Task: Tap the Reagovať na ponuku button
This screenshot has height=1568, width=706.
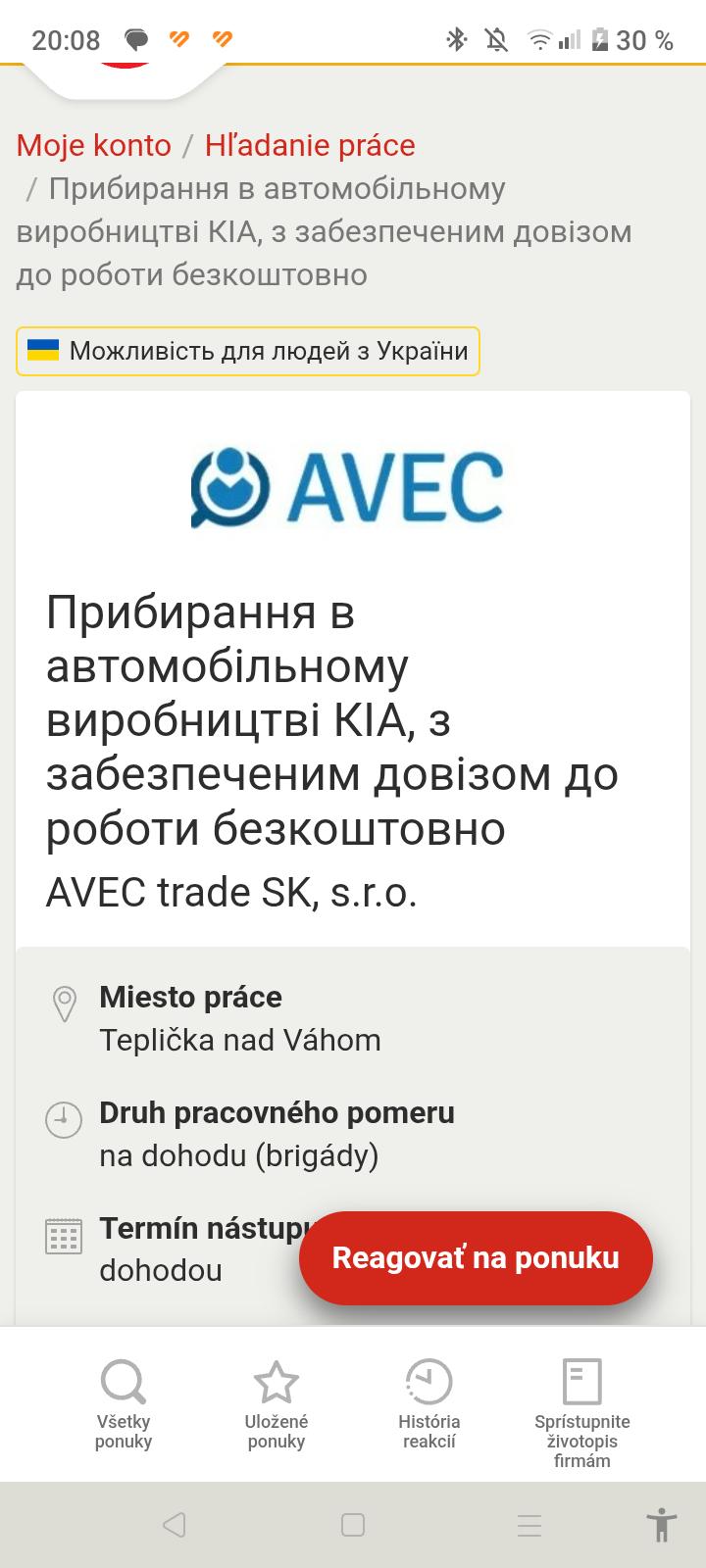Action: click(x=476, y=1257)
